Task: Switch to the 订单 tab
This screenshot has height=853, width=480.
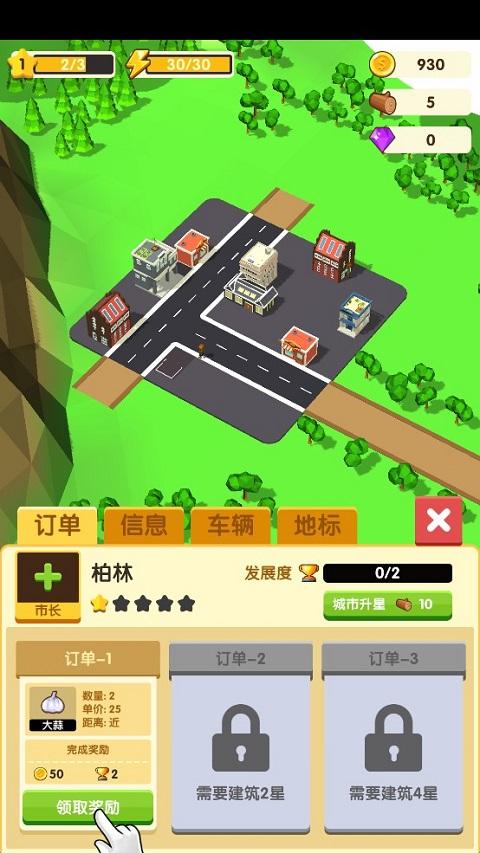Action: pyautogui.click(x=57, y=526)
